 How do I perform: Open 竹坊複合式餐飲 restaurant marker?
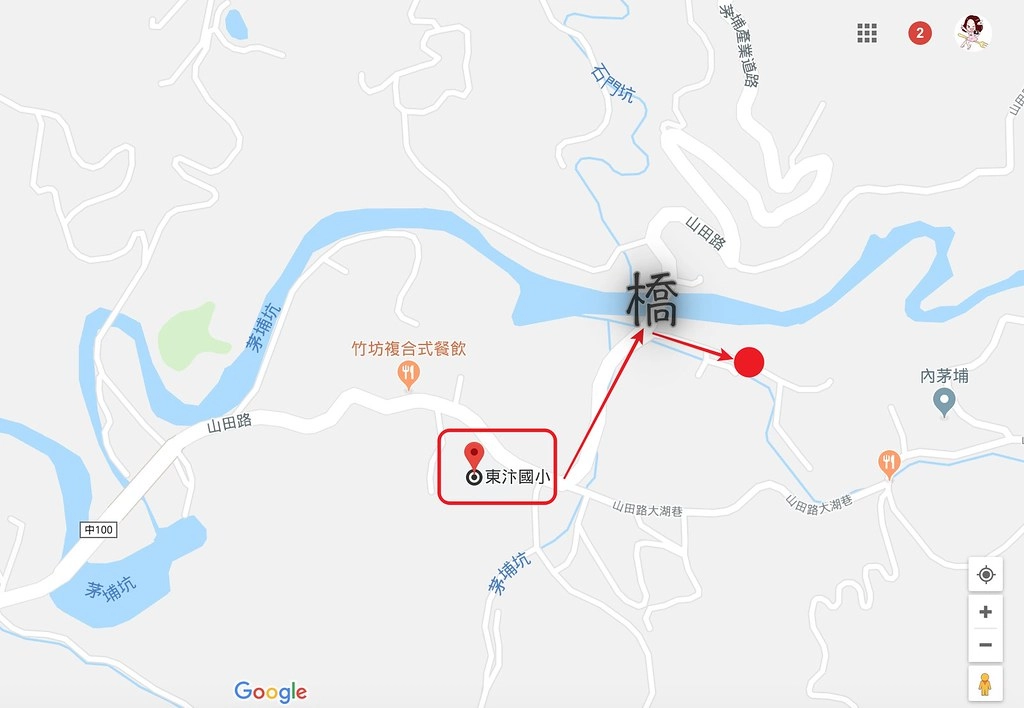click(x=408, y=375)
